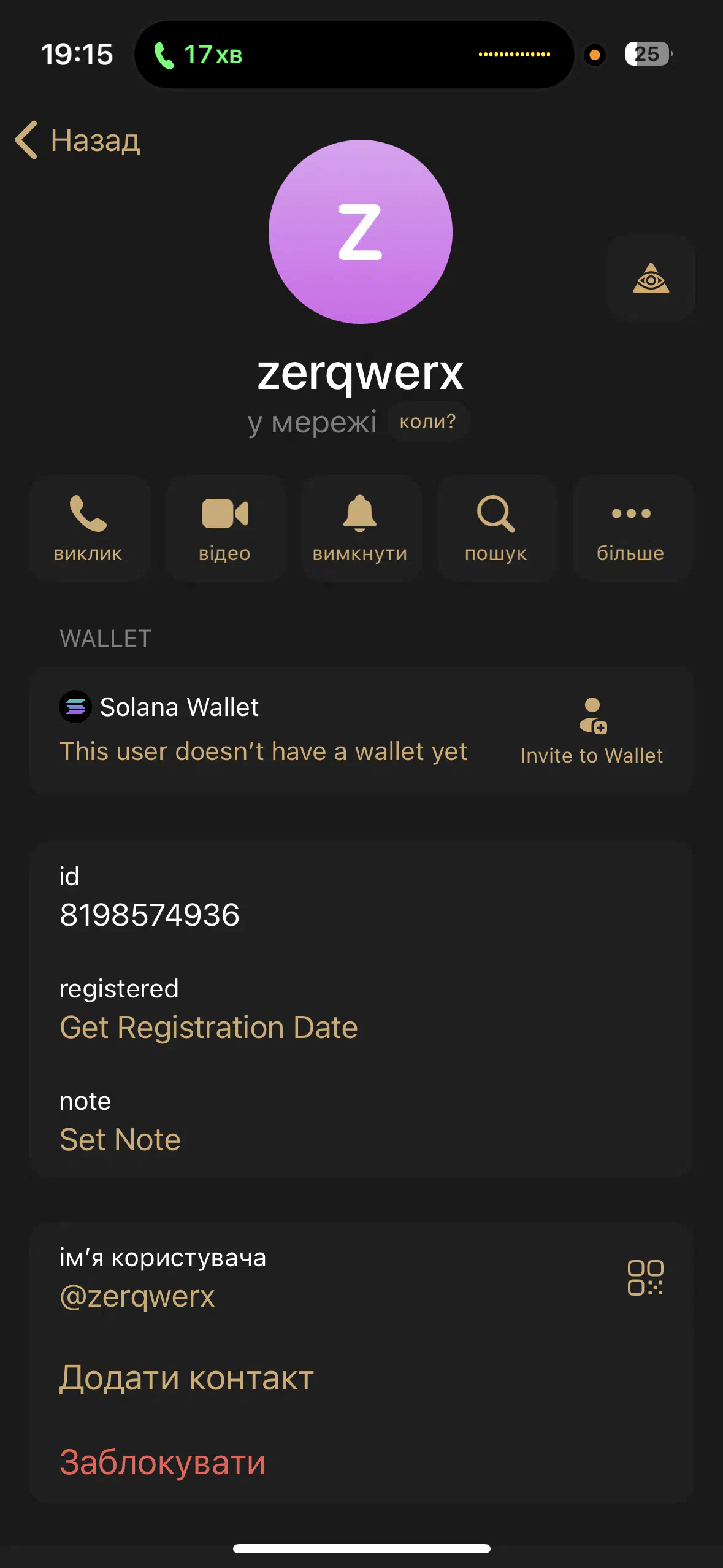Invite zerqwerx to Wallet
Screen dimensions: 723x1568
(592, 731)
